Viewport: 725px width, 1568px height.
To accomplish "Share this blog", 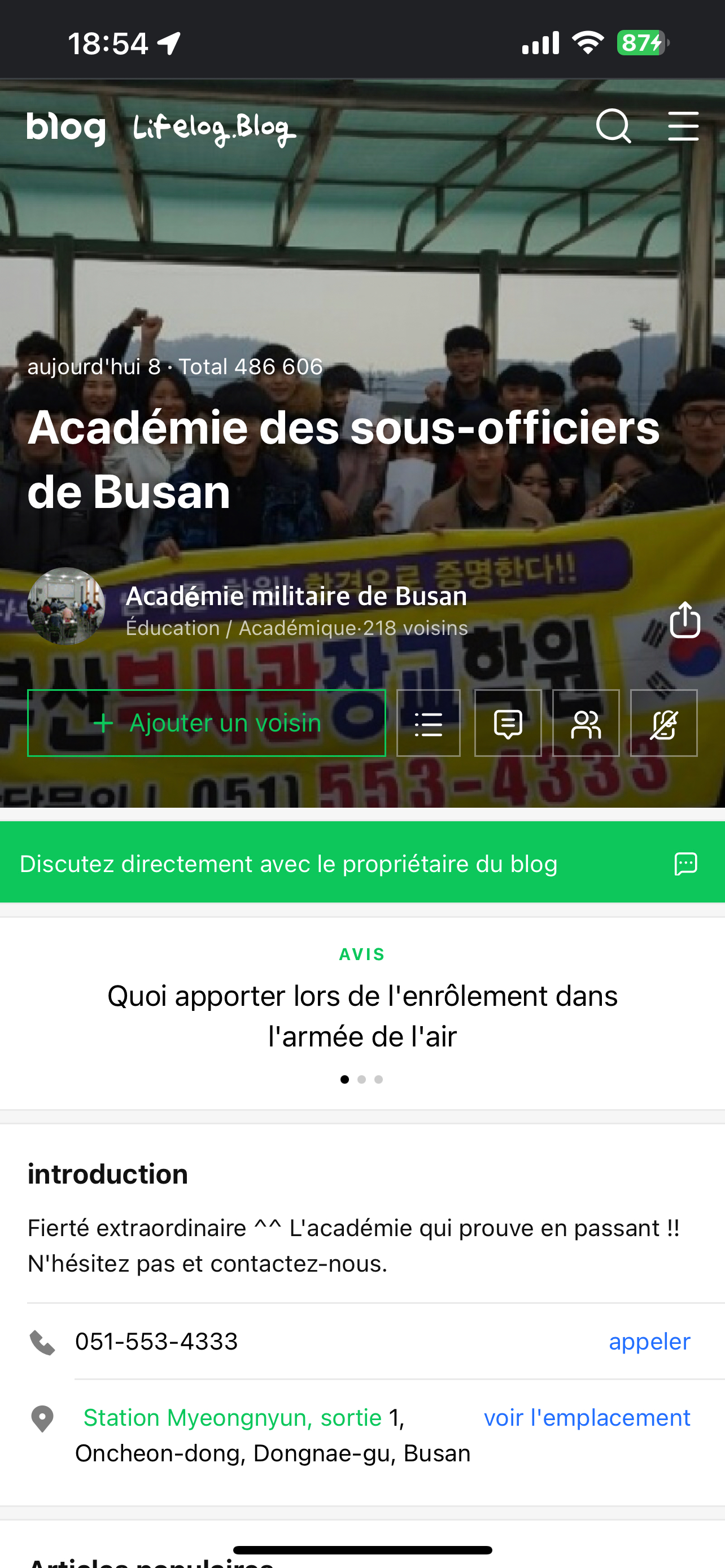I will coord(685,619).
